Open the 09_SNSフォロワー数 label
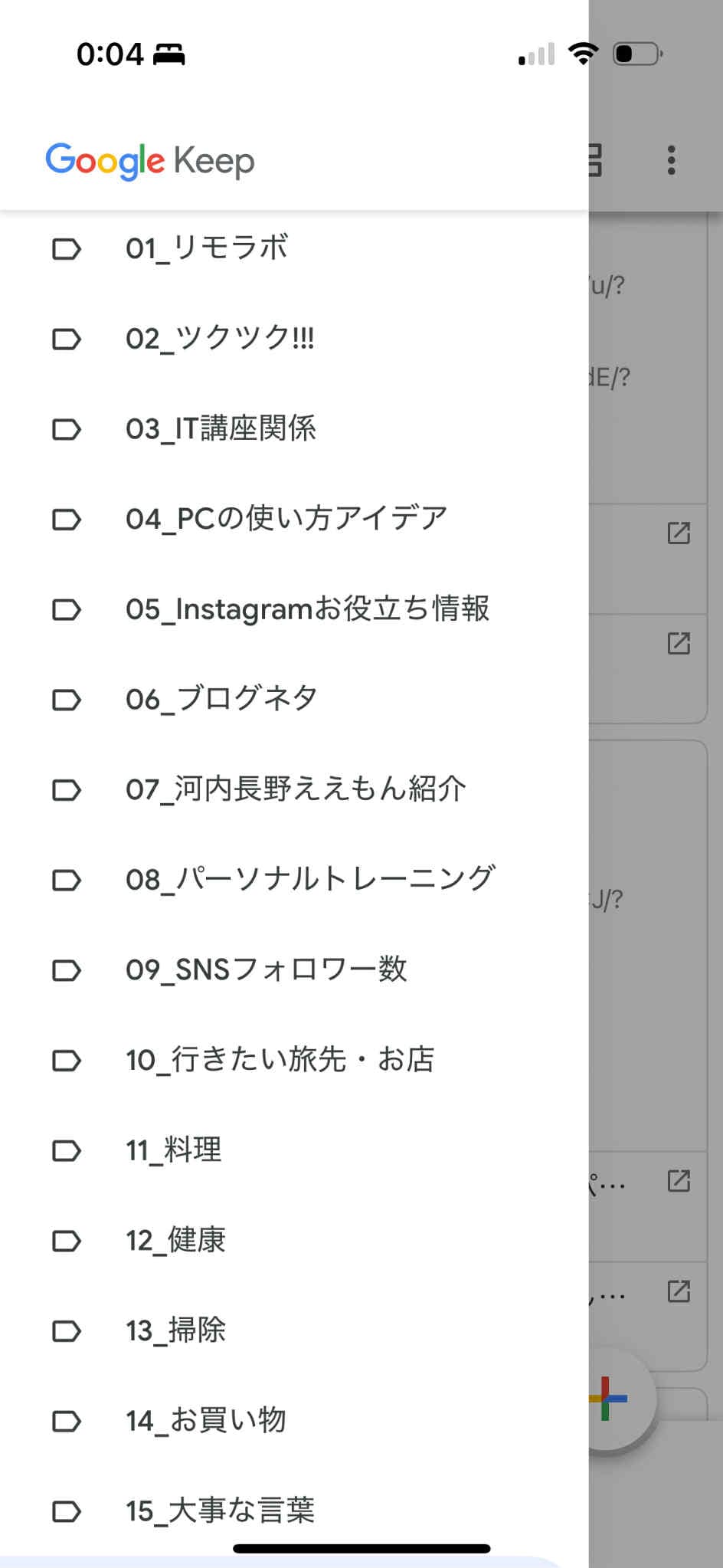 [x=294, y=970]
